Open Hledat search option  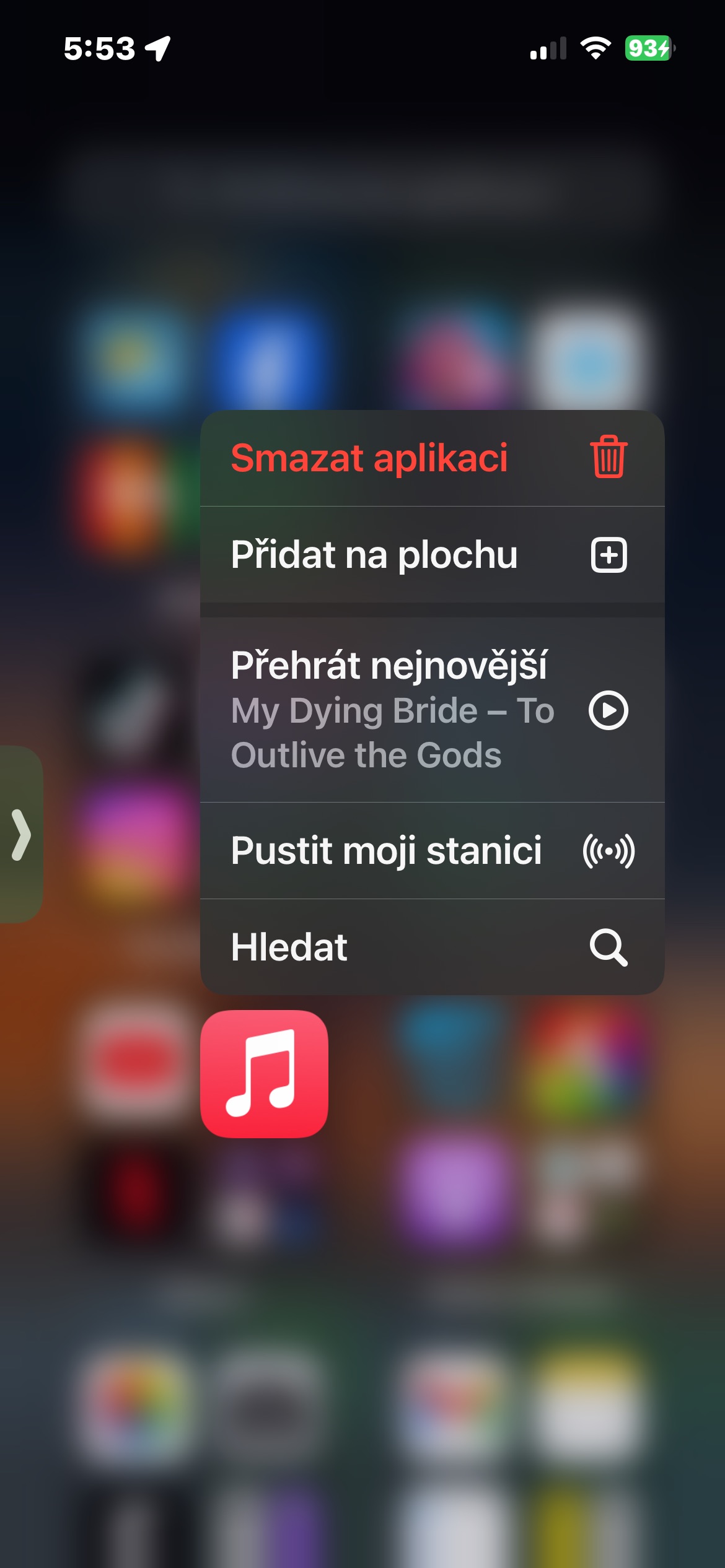point(432,947)
